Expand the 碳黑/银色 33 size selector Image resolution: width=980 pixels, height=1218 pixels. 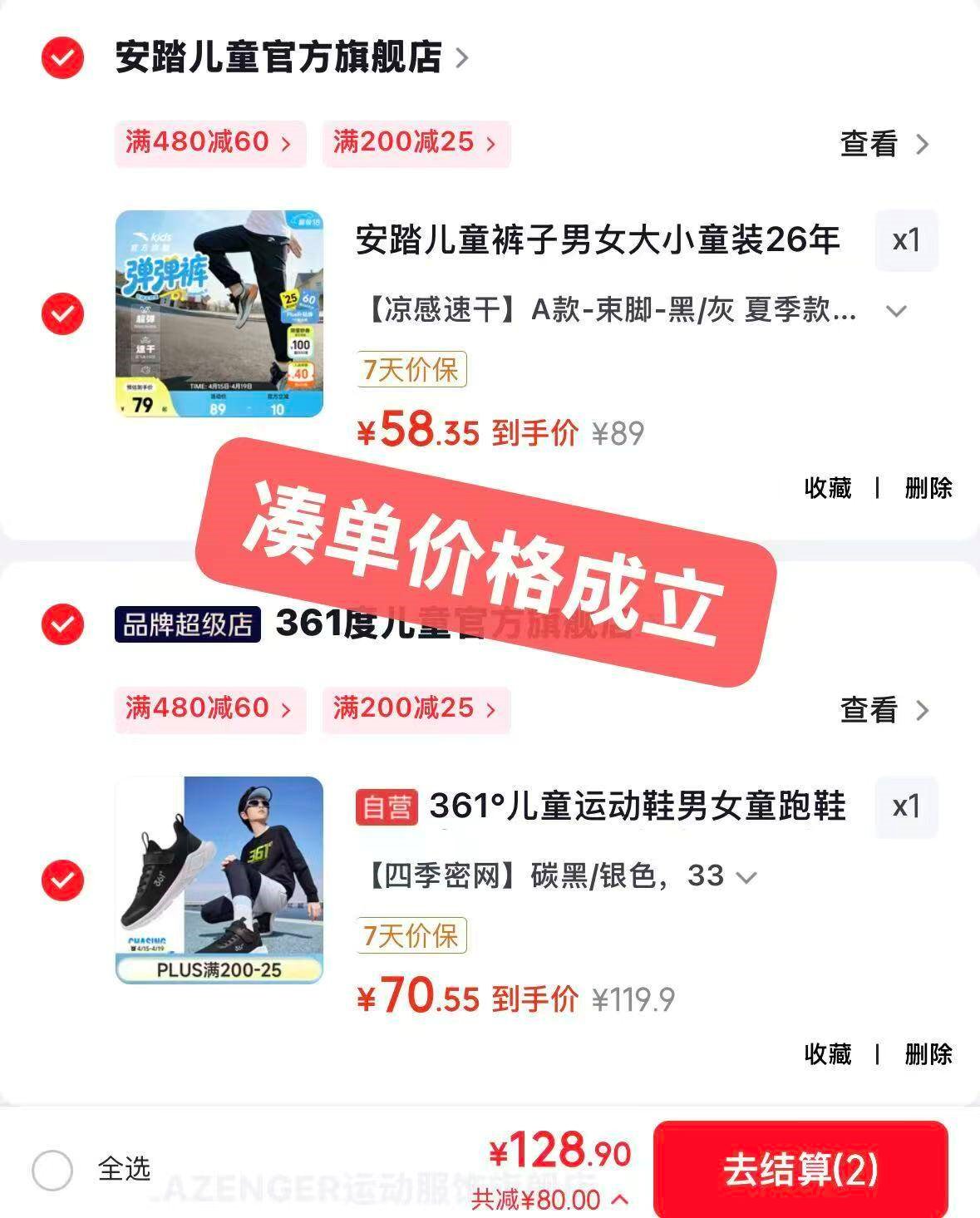point(746,877)
